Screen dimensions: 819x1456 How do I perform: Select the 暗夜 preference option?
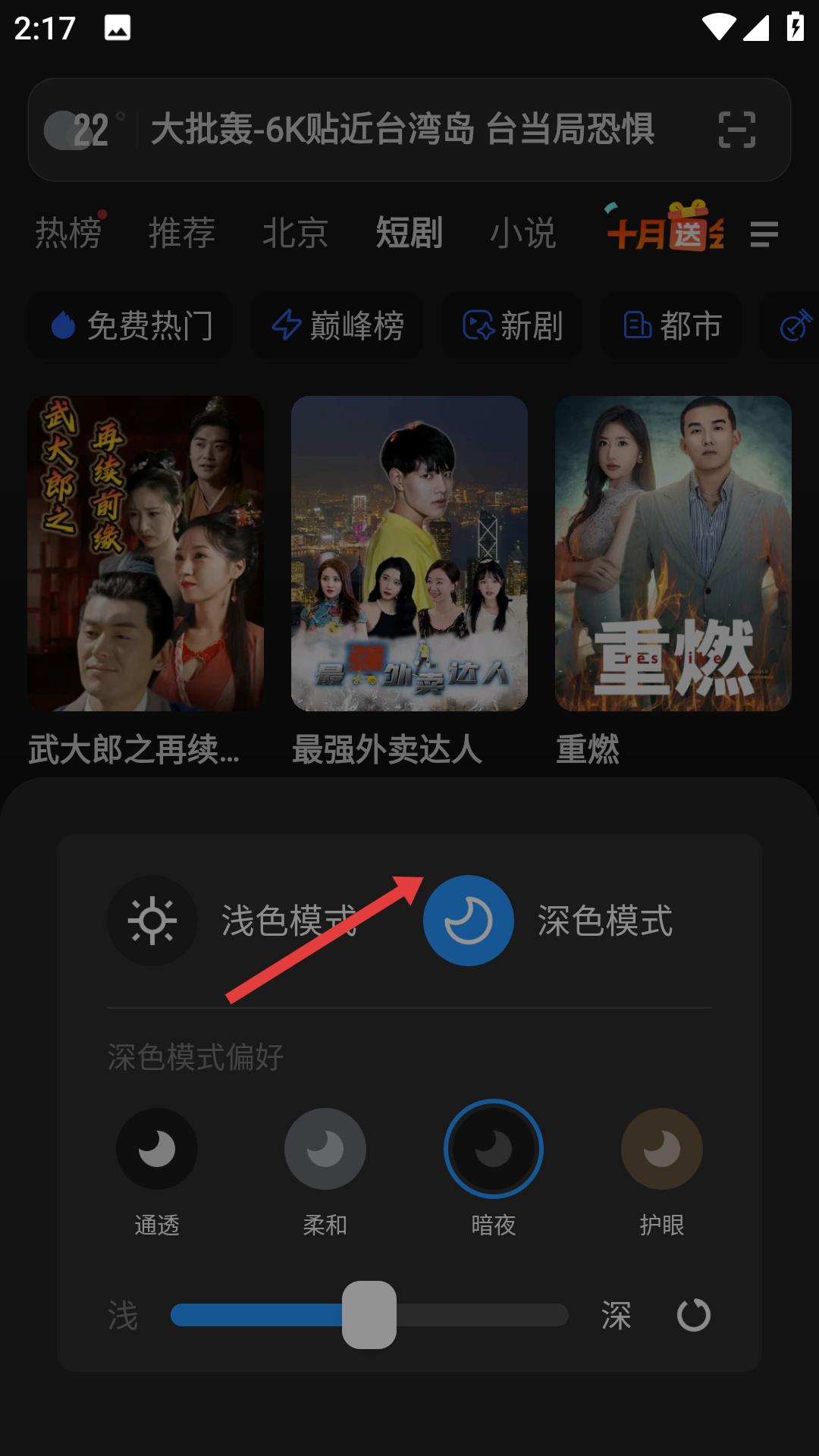click(x=493, y=1148)
